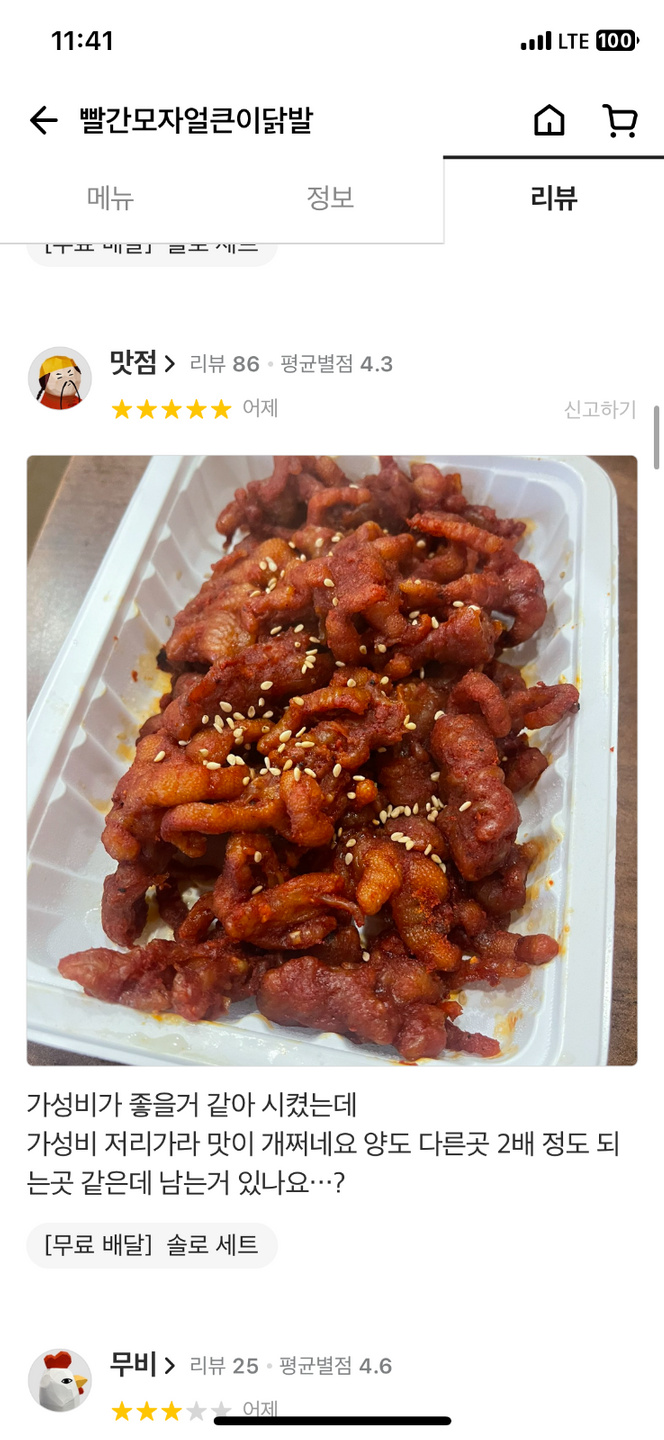Screen dimensions: 664x1440
Task: Select the 리뷰 tab
Action: click(553, 198)
